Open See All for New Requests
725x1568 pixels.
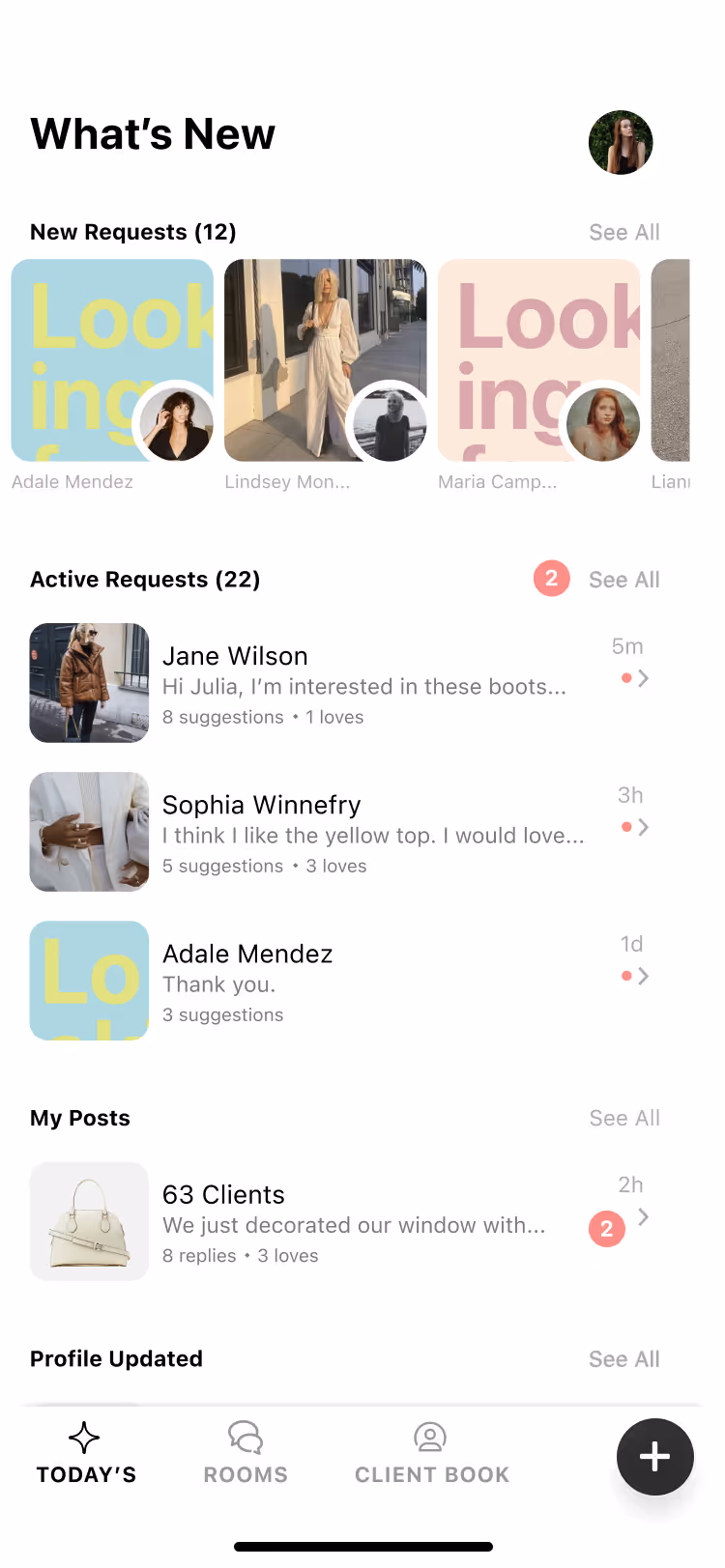tap(623, 232)
